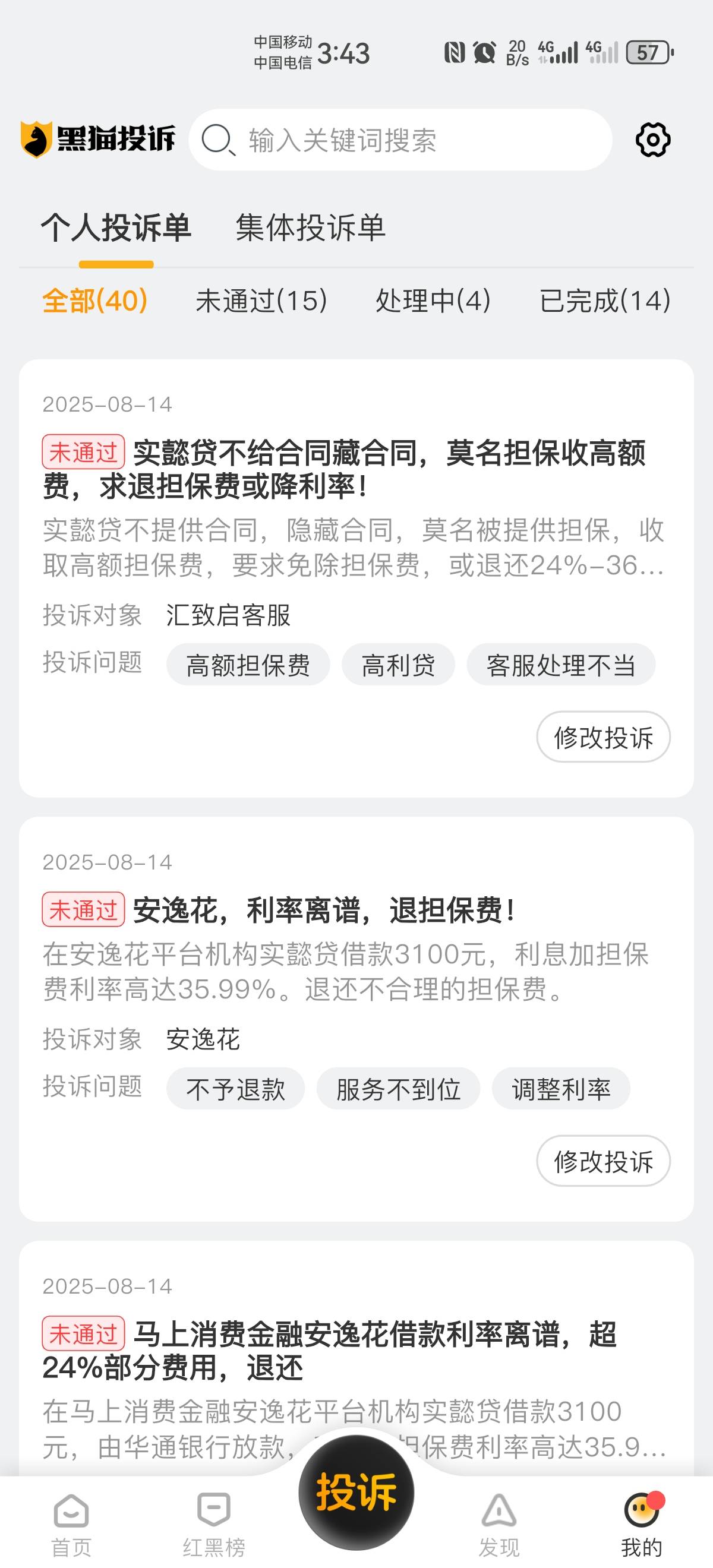Open the 实懿贷不给合同藏合同 complaint card
Screen dimensions: 713x1568
pos(356,578)
